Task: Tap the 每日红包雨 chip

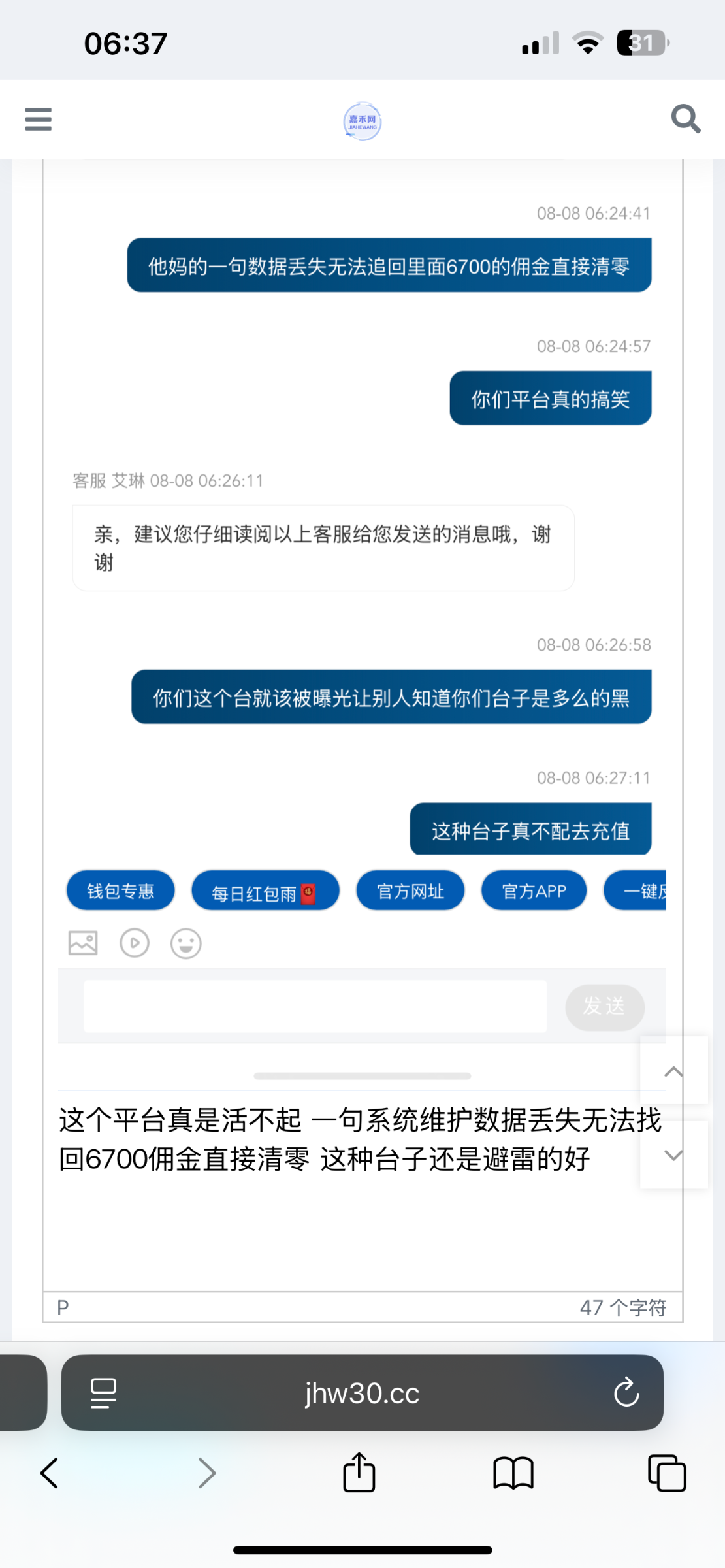Action: [265, 892]
